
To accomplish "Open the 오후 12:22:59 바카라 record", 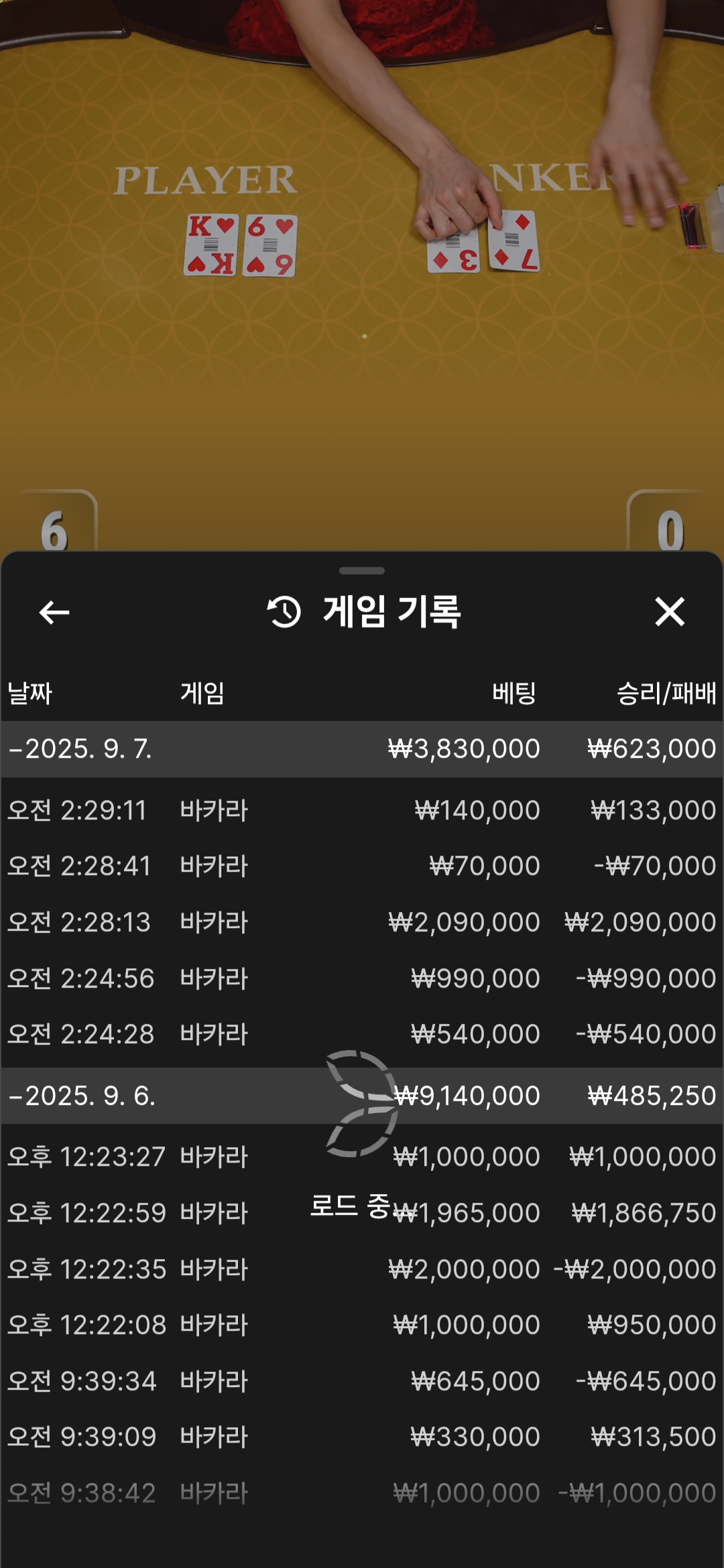I will tap(362, 1213).
